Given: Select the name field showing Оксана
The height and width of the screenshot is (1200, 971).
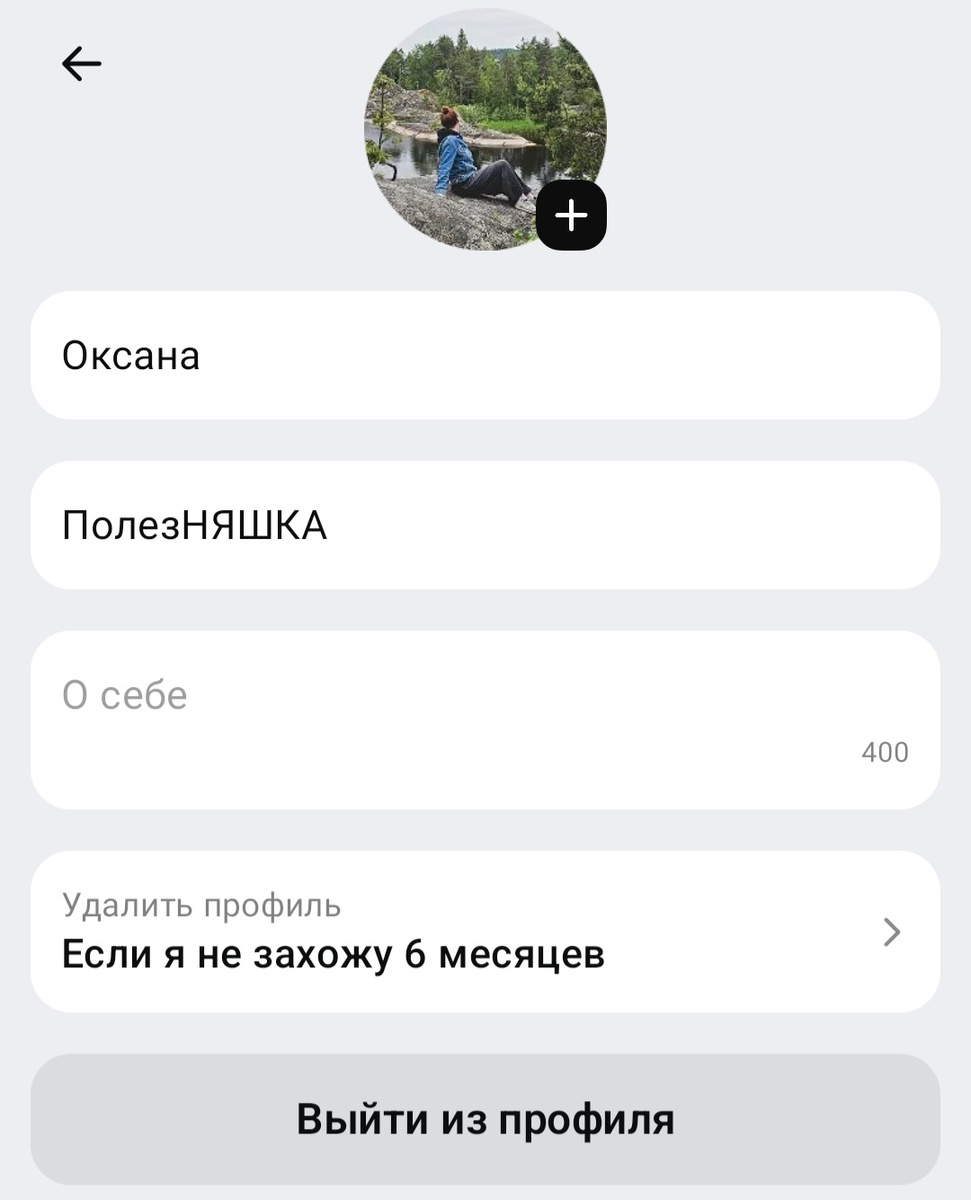Looking at the screenshot, I should tap(485, 355).
